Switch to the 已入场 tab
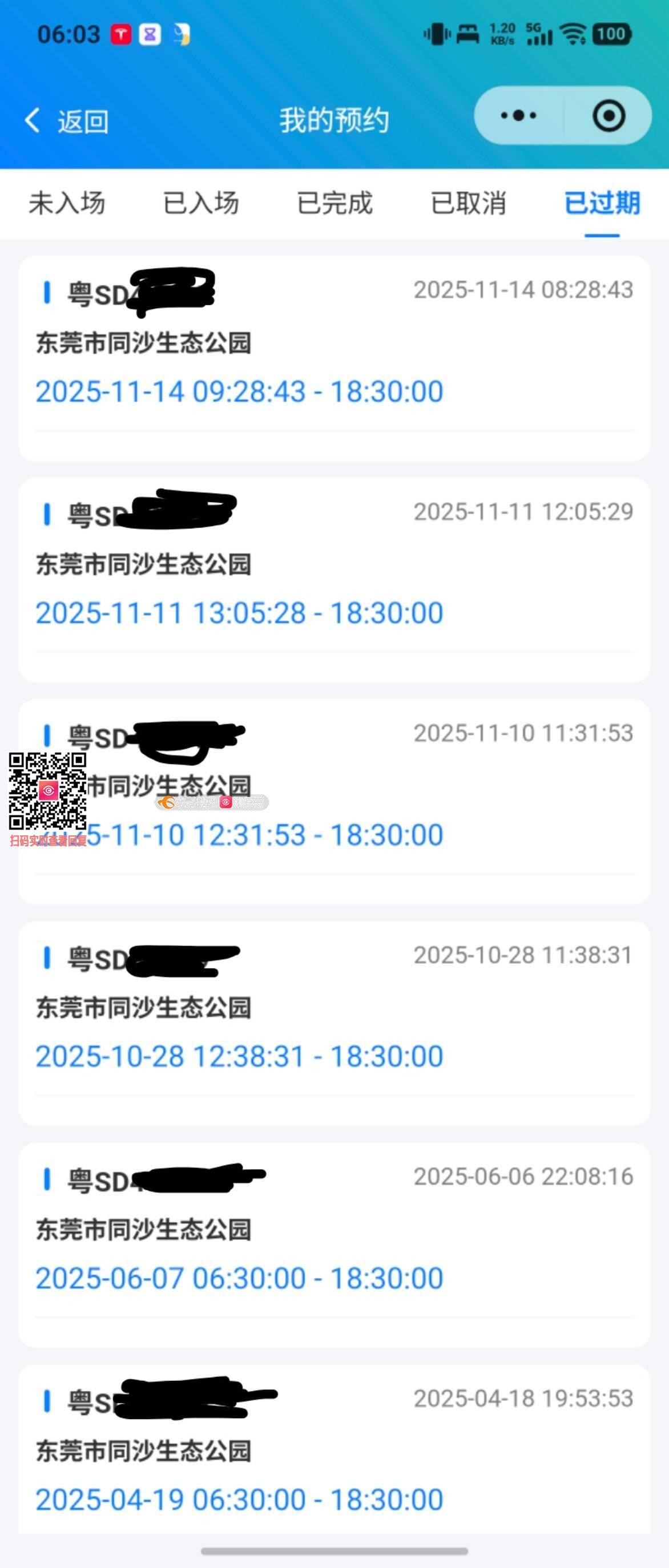This screenshot has height=1568, width=669. click(x=201, y=203)
